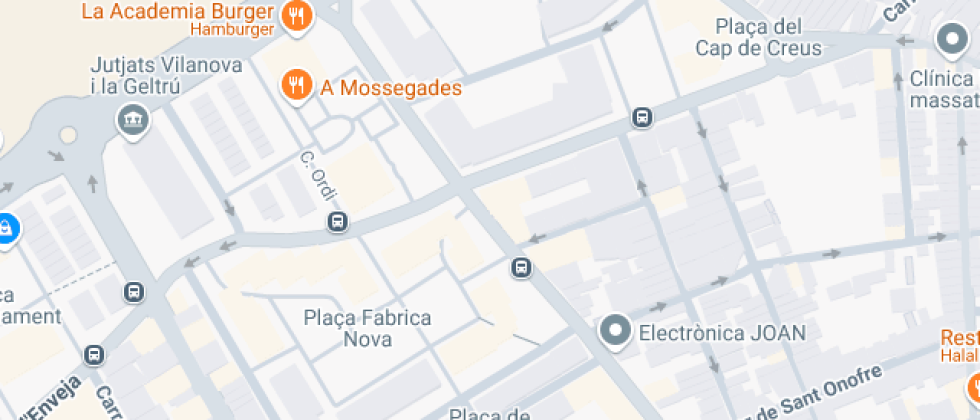Open the Electrònica JOAN place pin
This screenshot has height=420, width=980.
tap(616, 331)
